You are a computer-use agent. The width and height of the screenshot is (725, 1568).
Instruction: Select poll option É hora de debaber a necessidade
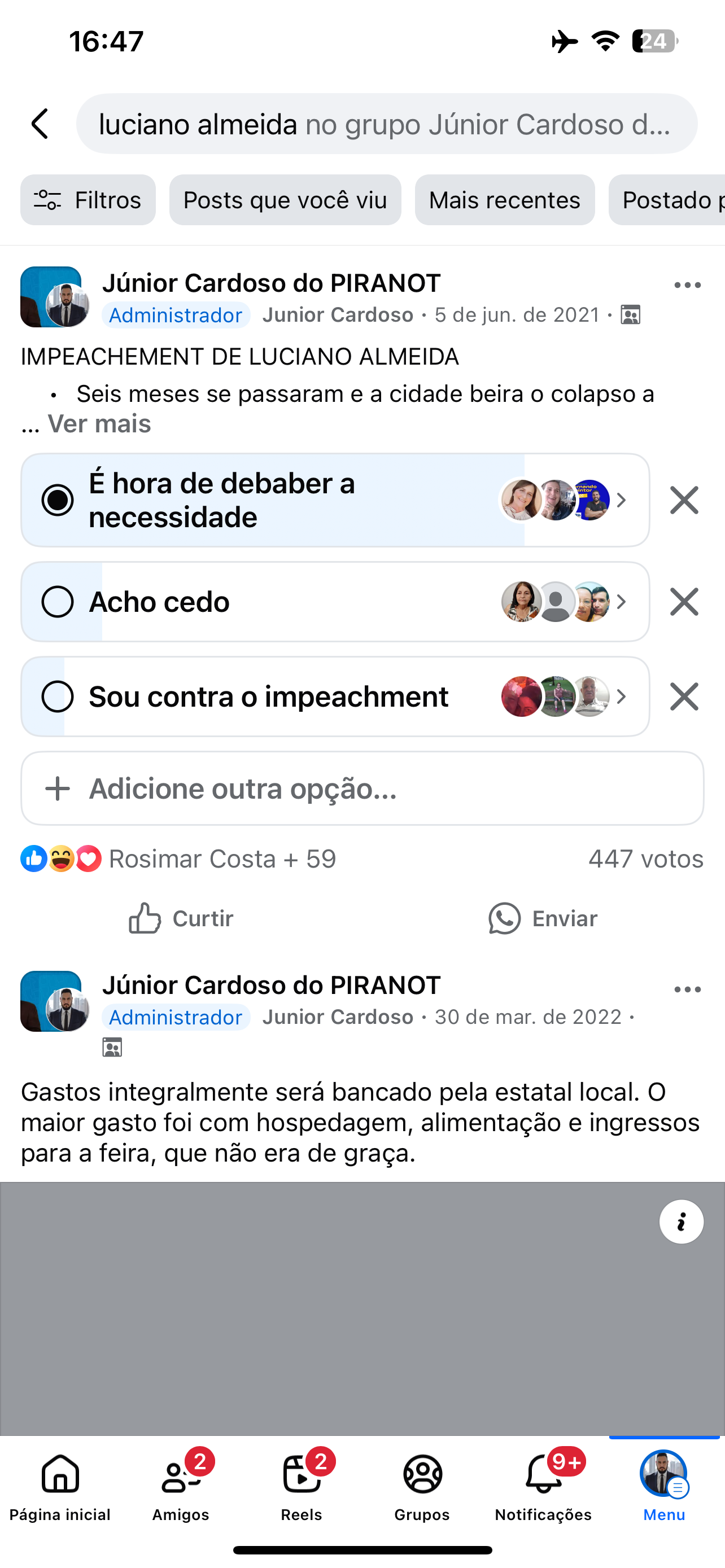click(58, 500)
